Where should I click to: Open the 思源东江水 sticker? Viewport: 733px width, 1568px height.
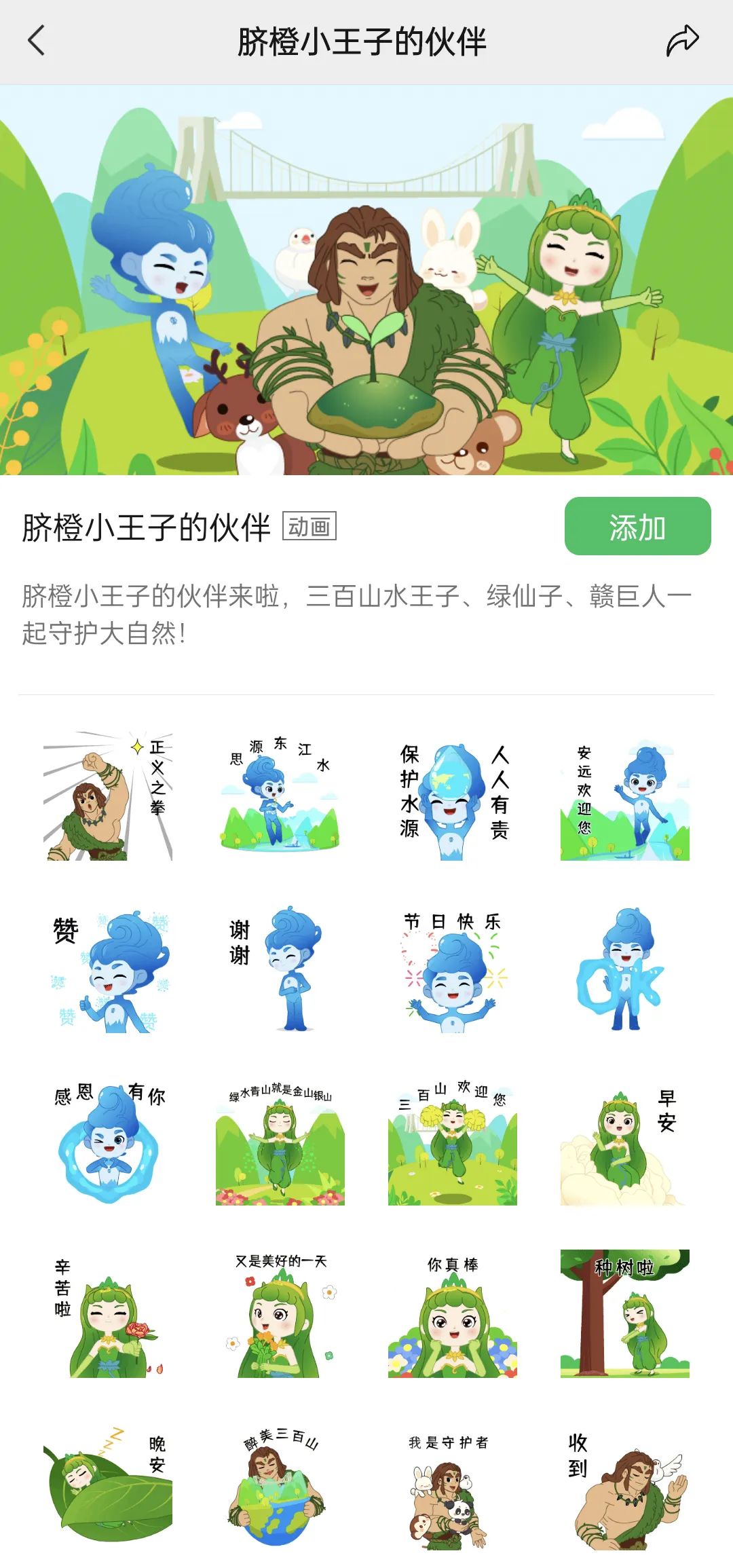280,796
